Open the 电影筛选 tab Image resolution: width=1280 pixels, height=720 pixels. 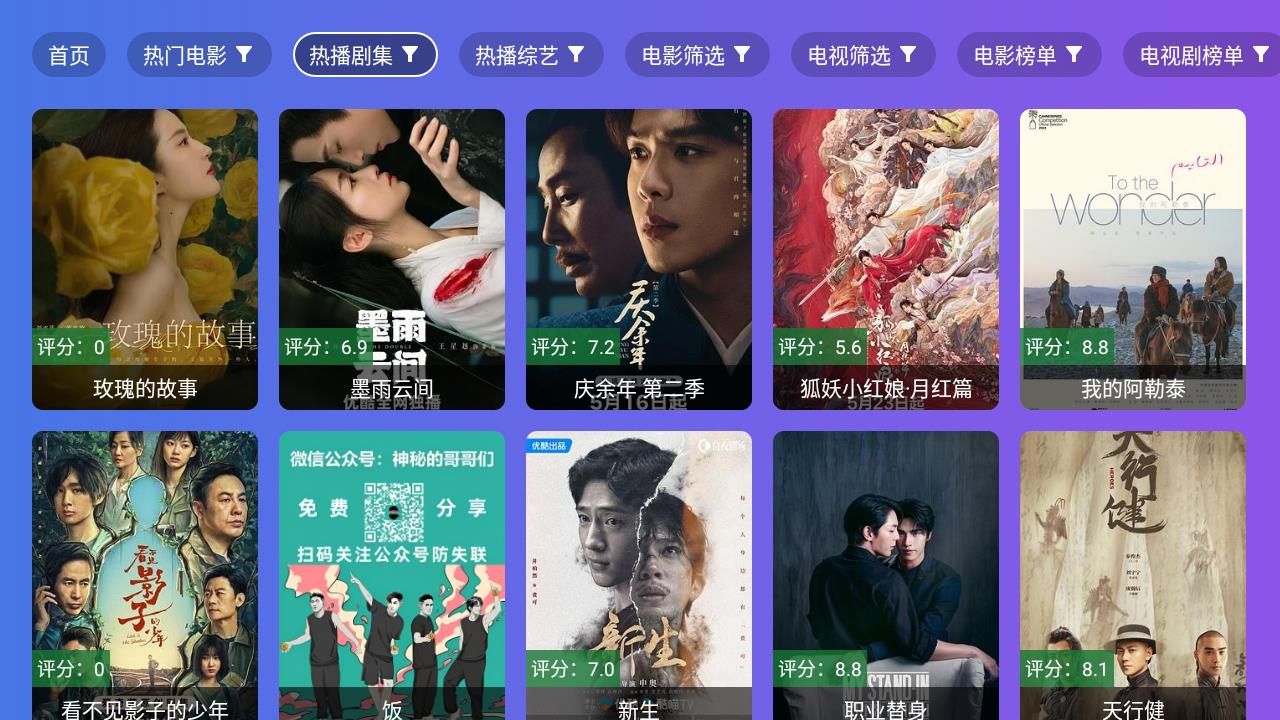696,55
